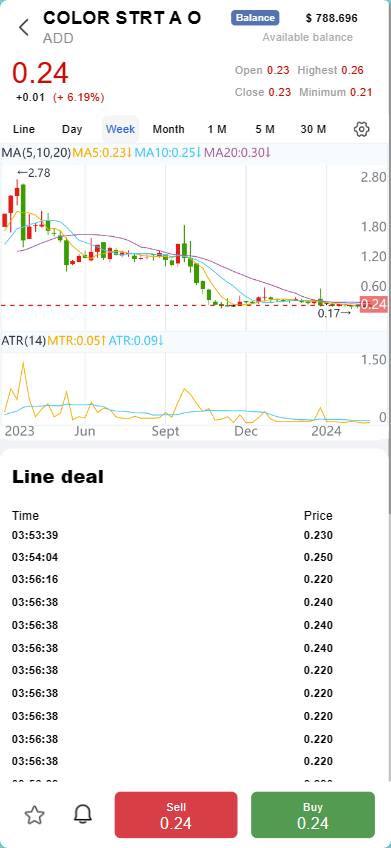The image size is (391, 848).
Task: Add stock to favorites with star
Action: (35, 814)
